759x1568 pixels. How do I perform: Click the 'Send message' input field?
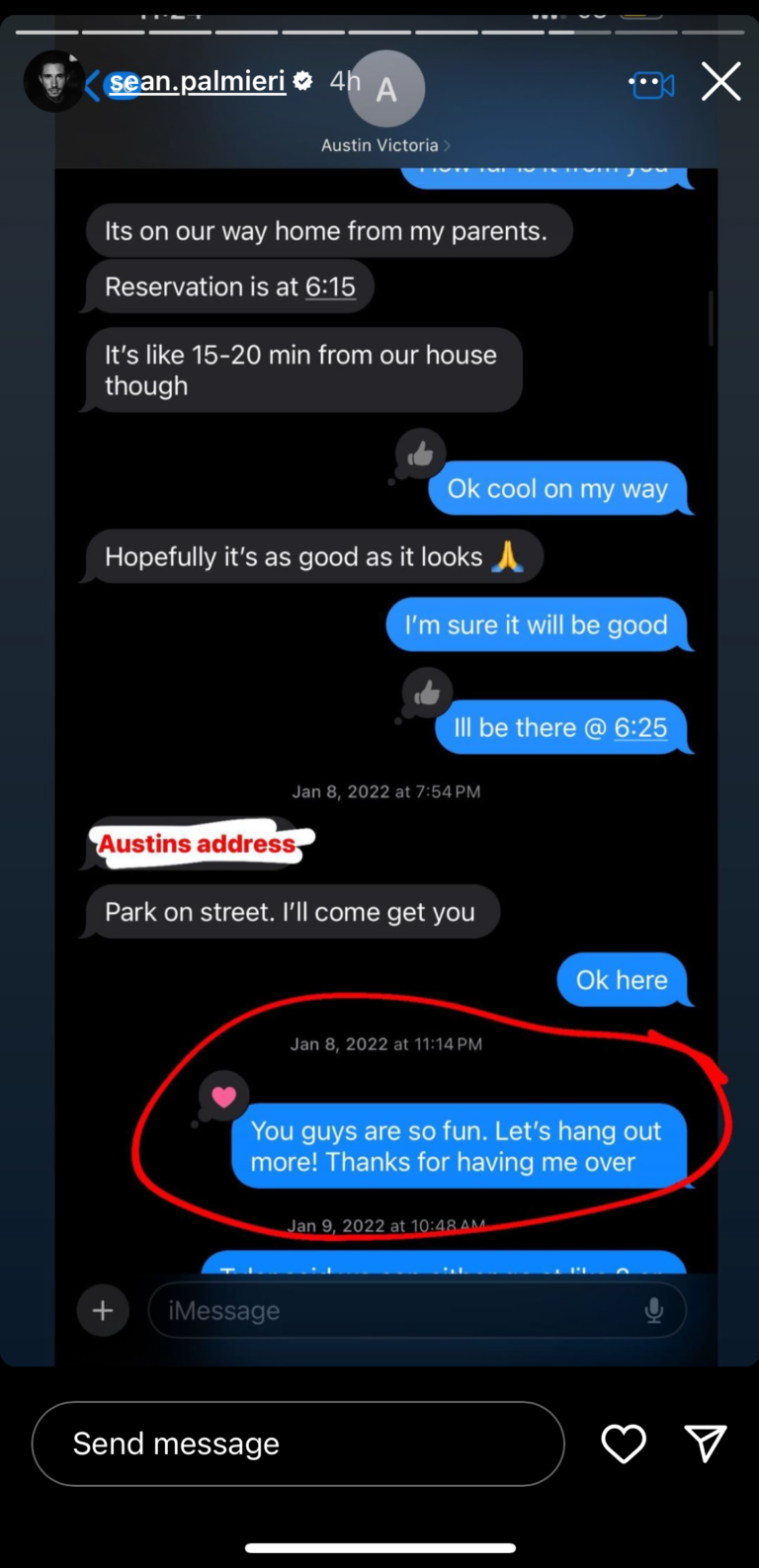pyautogui.click(x=296, y=1444)
